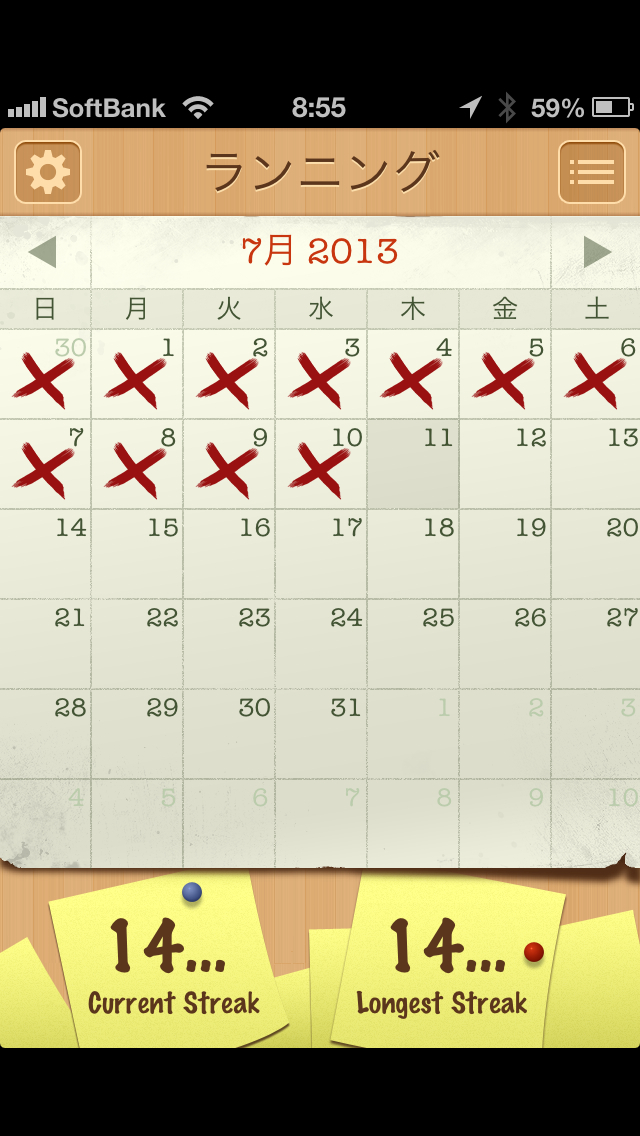Select the 20 date cell
Image resolution: width=640 pixels, height=1136 pixels.
[x=596, y=554]
